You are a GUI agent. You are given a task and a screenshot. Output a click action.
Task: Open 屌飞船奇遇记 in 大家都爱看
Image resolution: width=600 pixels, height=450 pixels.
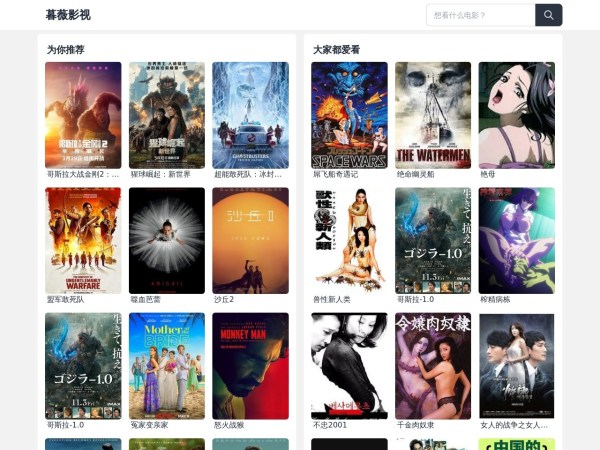(x=349, y=115)
